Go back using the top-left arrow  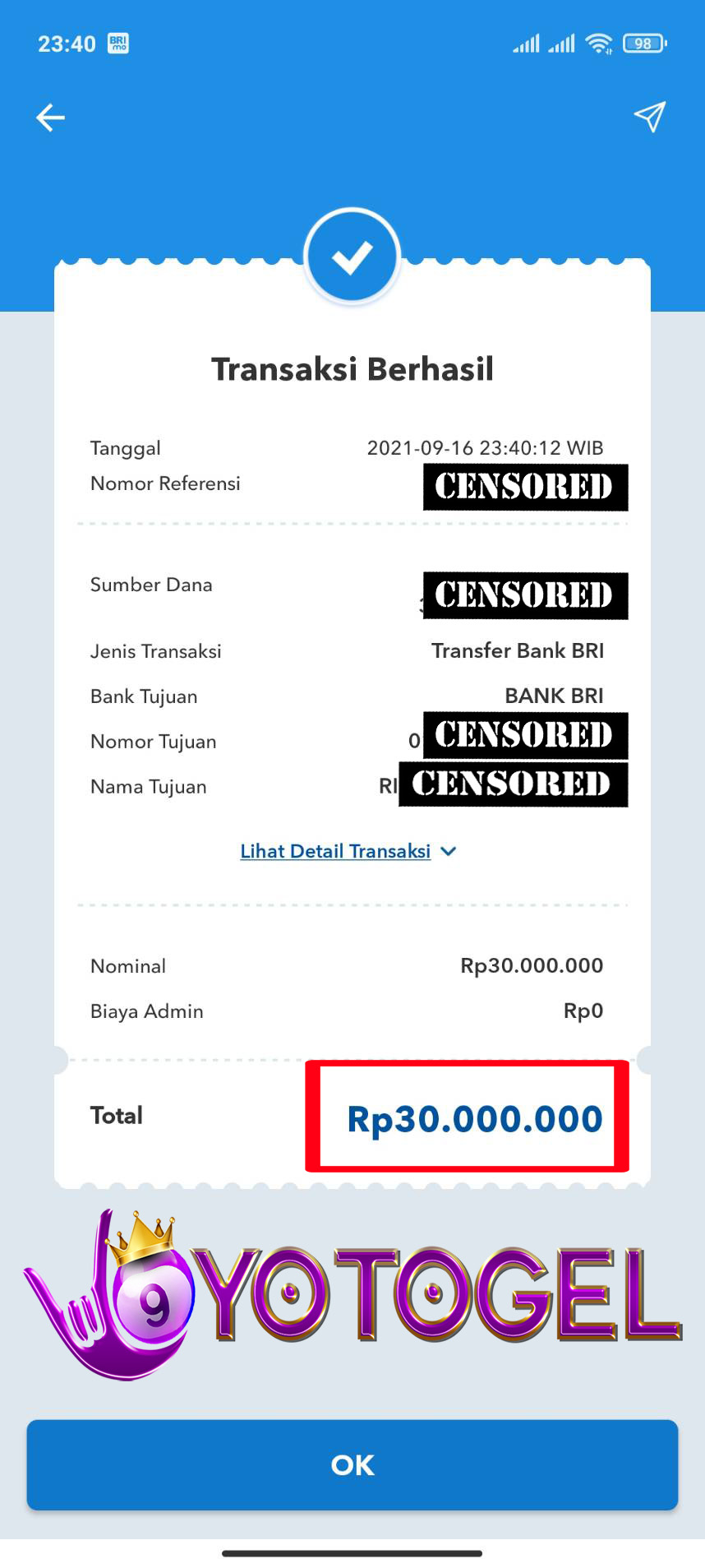tap(50, 118)
